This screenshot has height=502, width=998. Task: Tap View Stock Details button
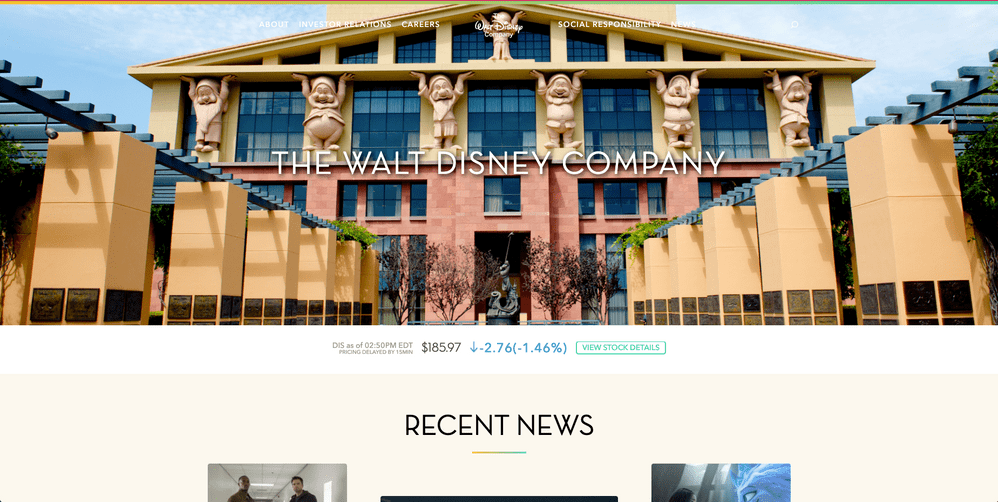[x=620, y=348]
